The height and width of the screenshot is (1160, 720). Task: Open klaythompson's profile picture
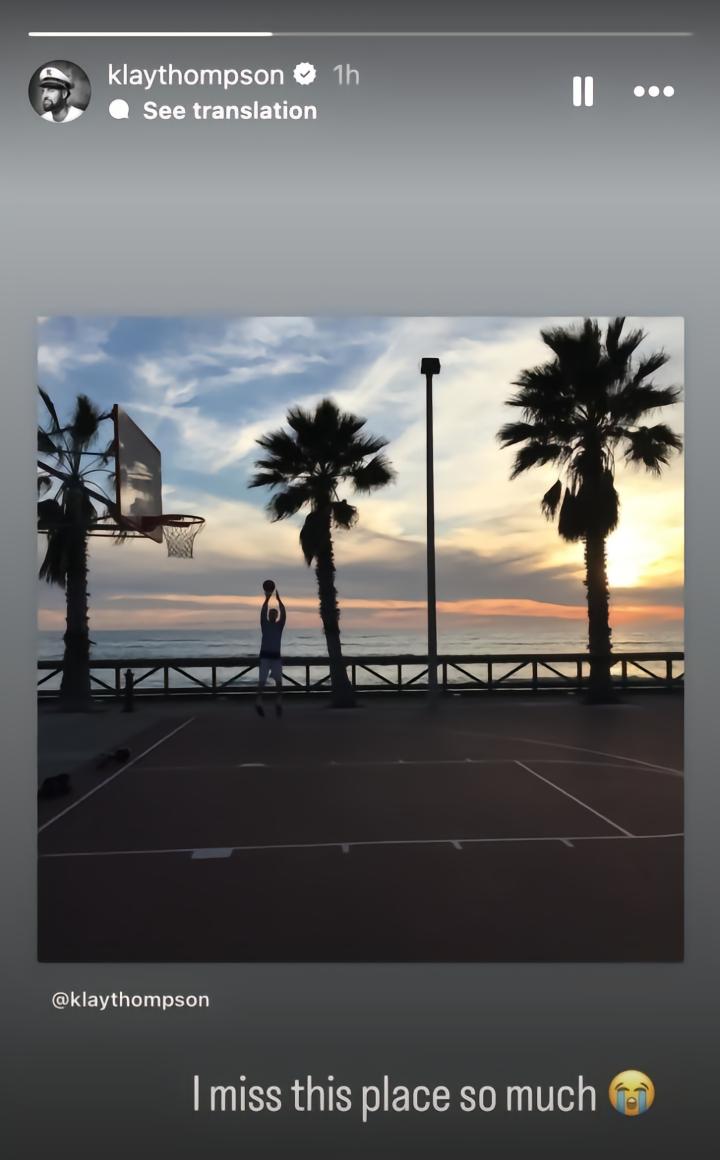pos(60,91)
